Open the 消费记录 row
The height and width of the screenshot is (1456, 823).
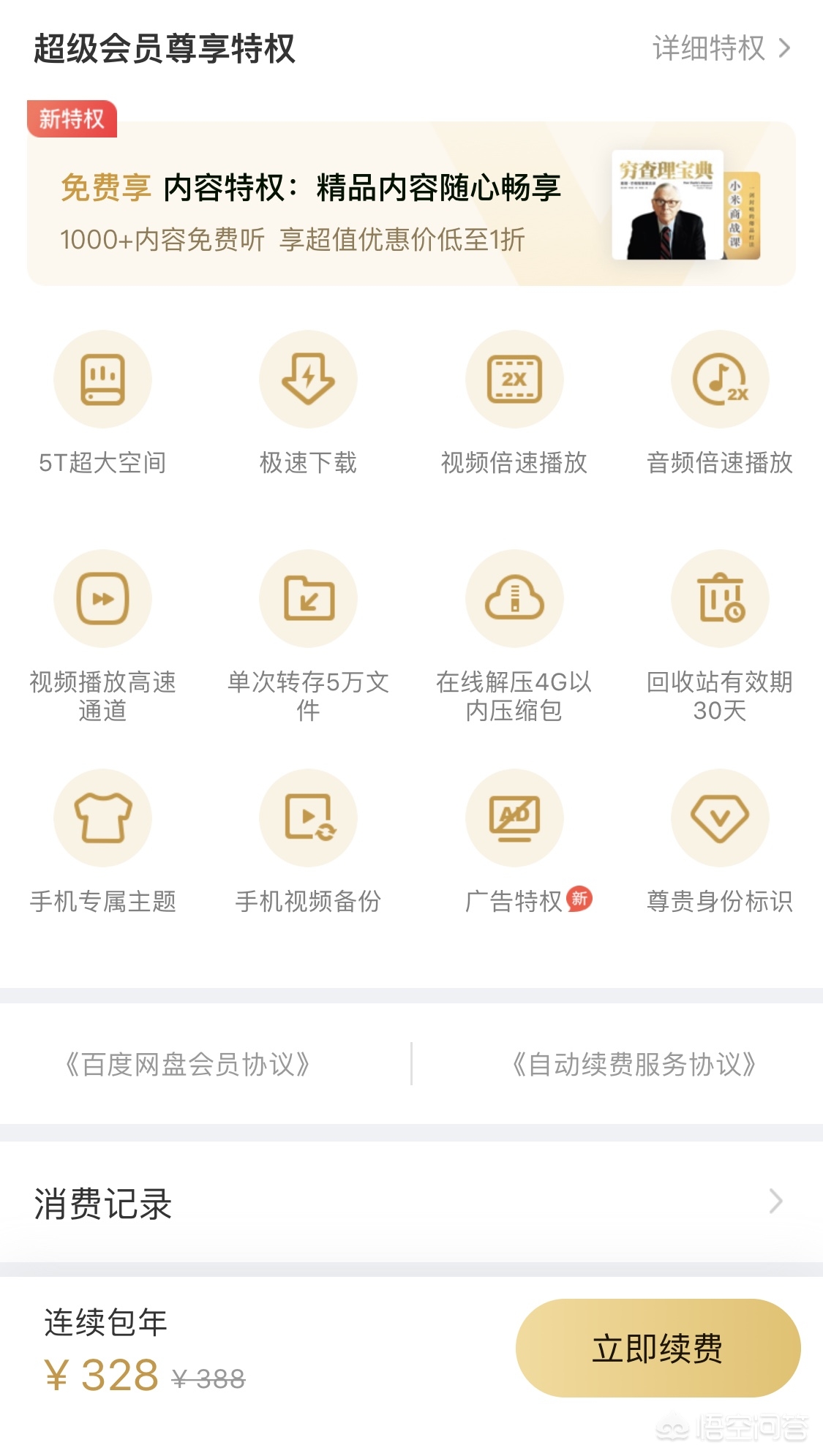(410, 1203)
